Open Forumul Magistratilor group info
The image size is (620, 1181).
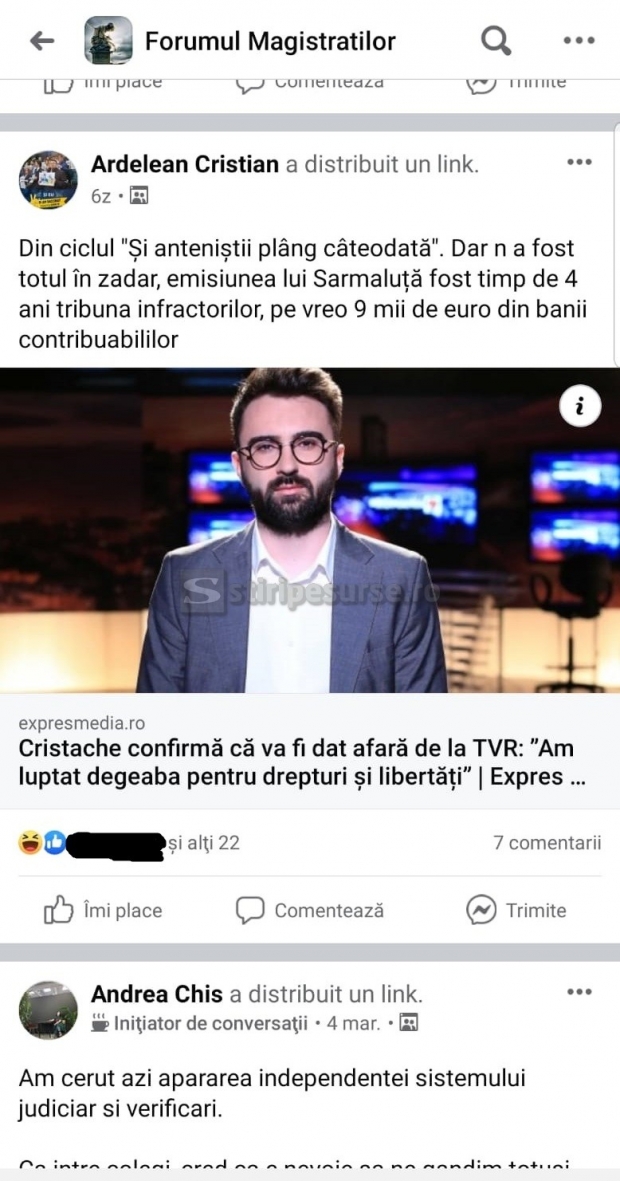pyautogui.click(x=270, y=41)
